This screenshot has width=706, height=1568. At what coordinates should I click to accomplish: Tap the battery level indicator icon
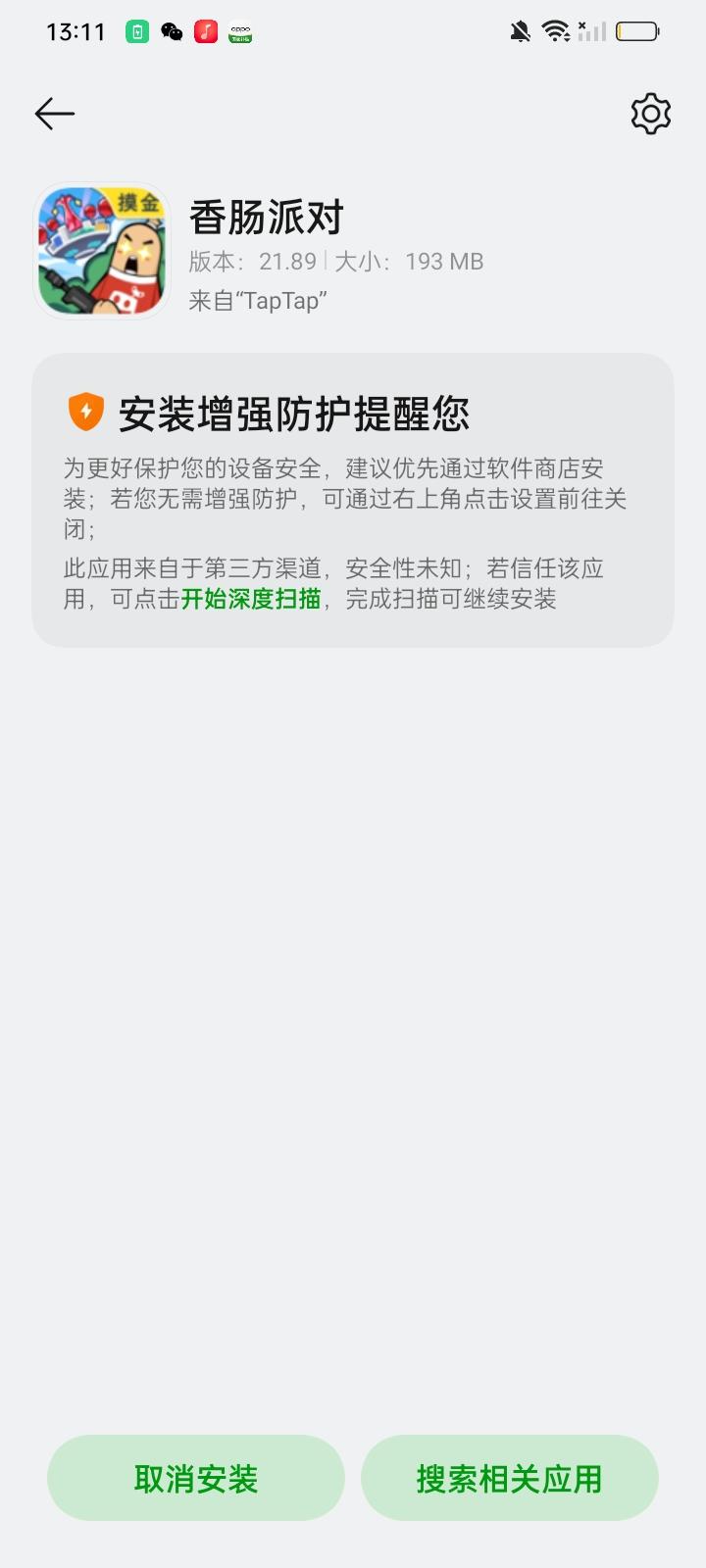click(x=639, y=30)
